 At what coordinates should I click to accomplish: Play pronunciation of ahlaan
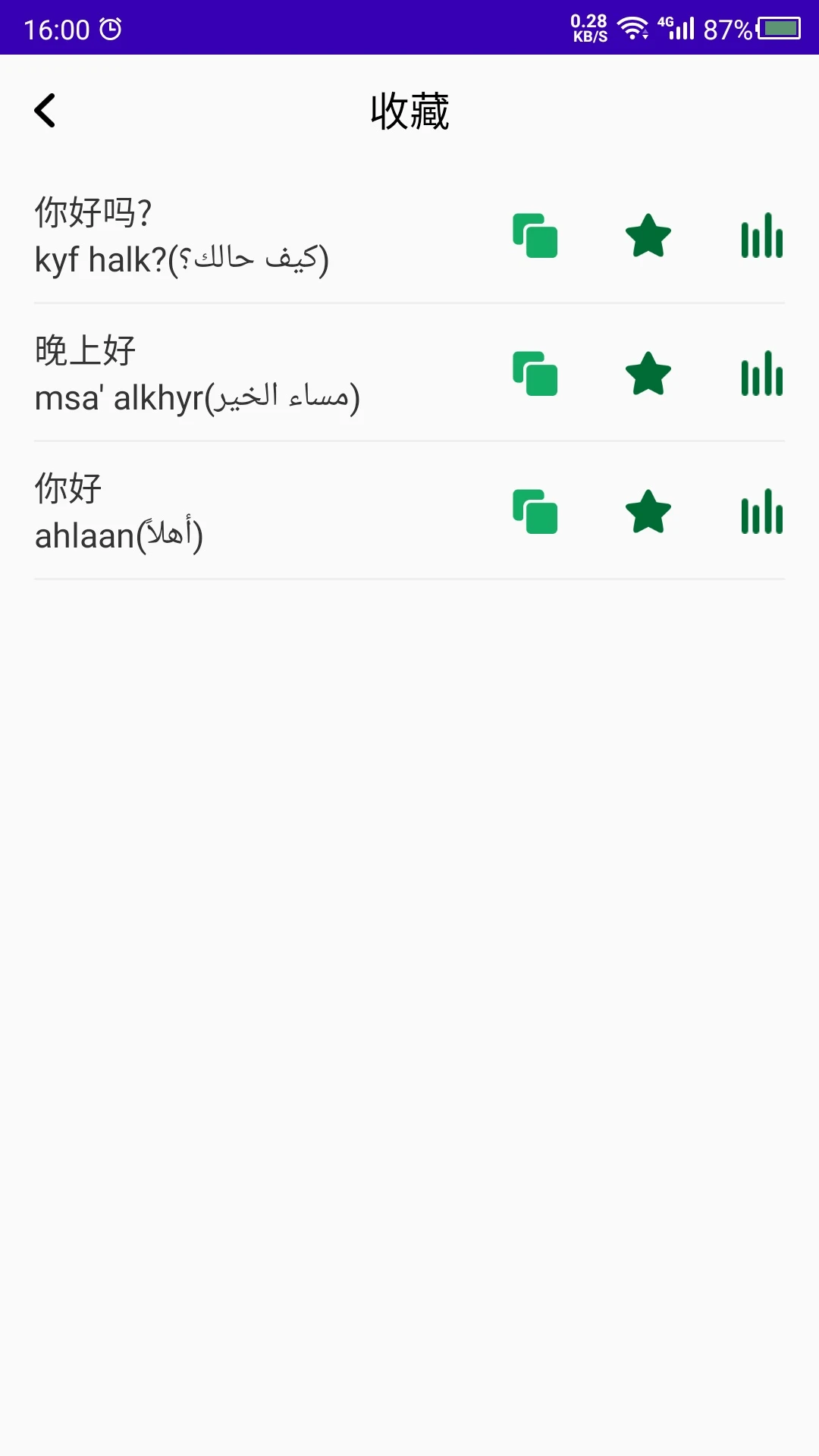pyautogui.click(x=761, y=513)
